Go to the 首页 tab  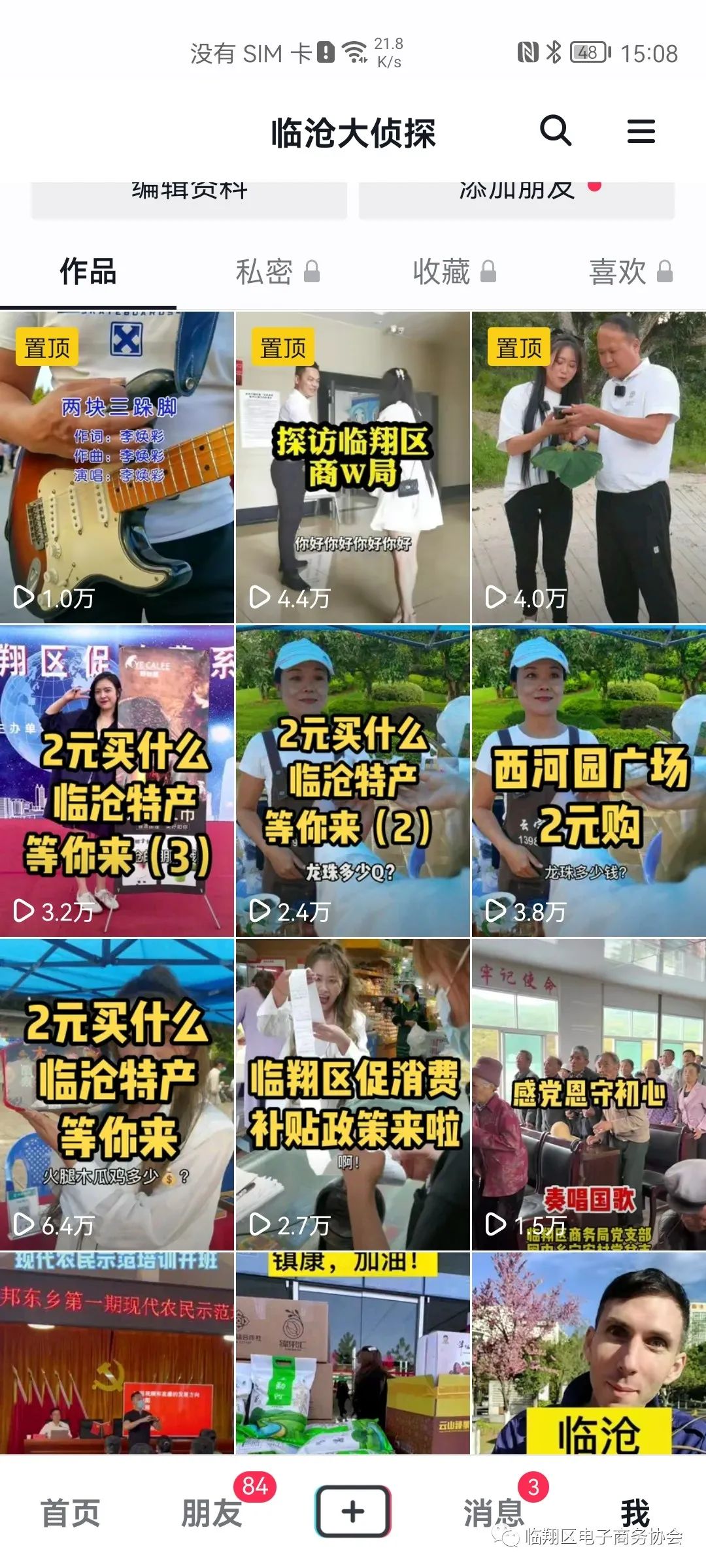pos(70,1513)
